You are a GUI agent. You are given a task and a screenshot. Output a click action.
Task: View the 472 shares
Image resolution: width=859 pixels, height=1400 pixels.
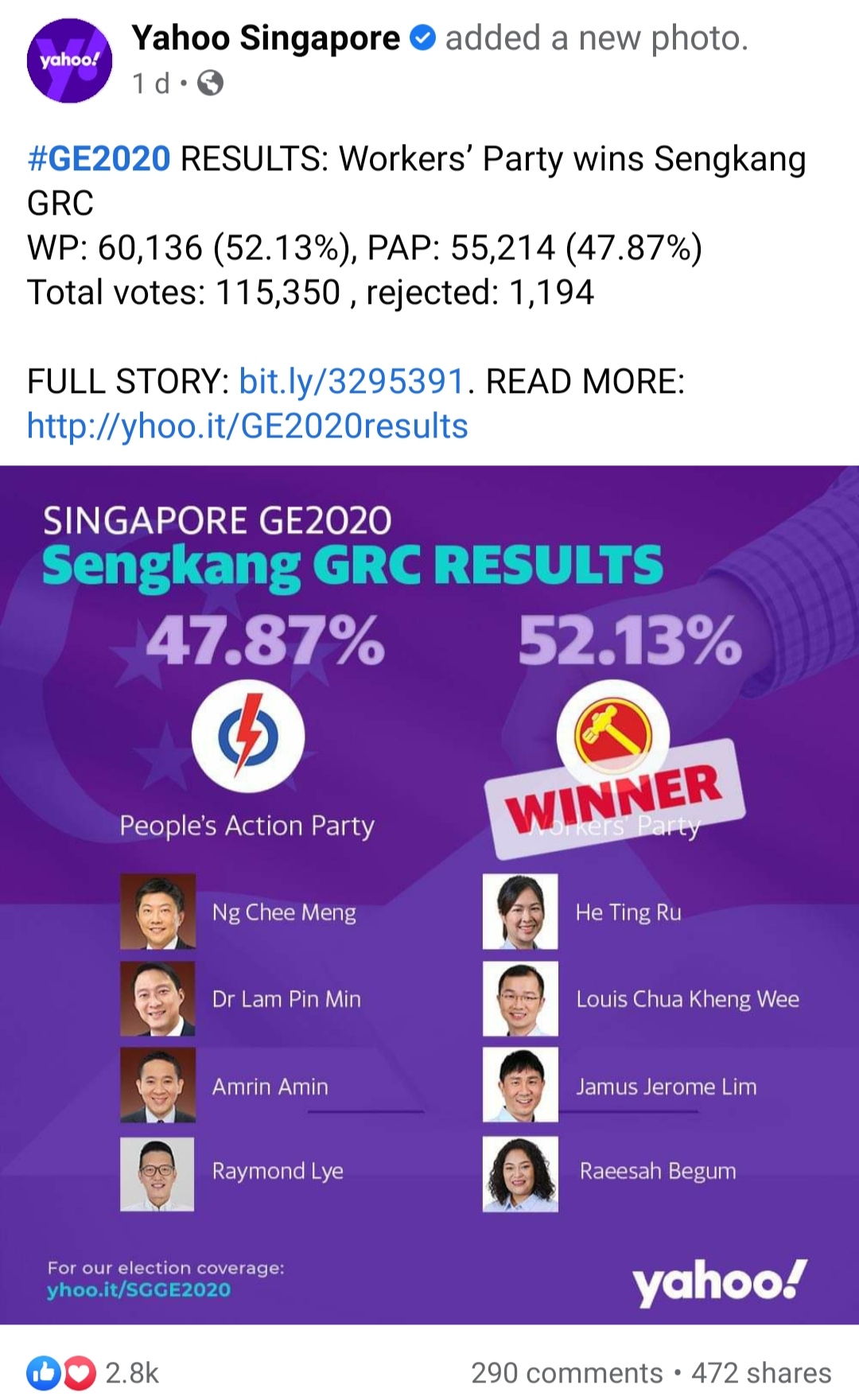761,1373
